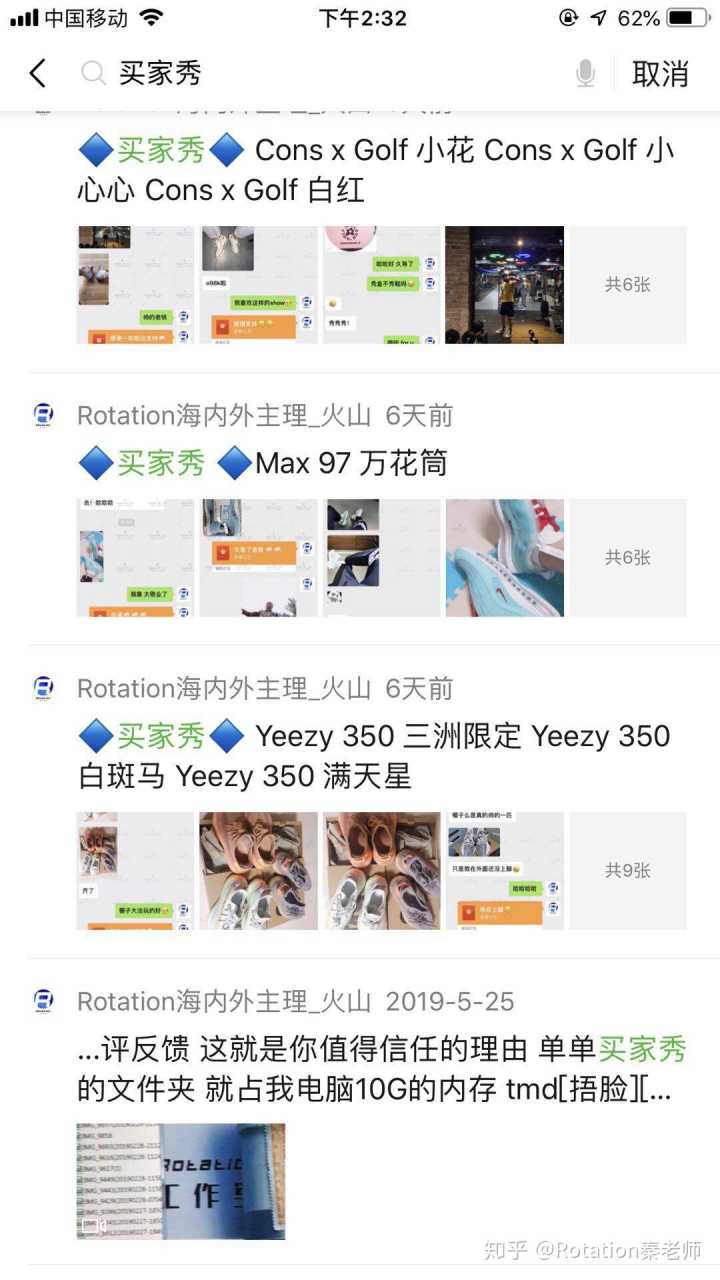Open the 共6张 tile in Max 97 post
720x1280 pixels.
click(628, 558)
